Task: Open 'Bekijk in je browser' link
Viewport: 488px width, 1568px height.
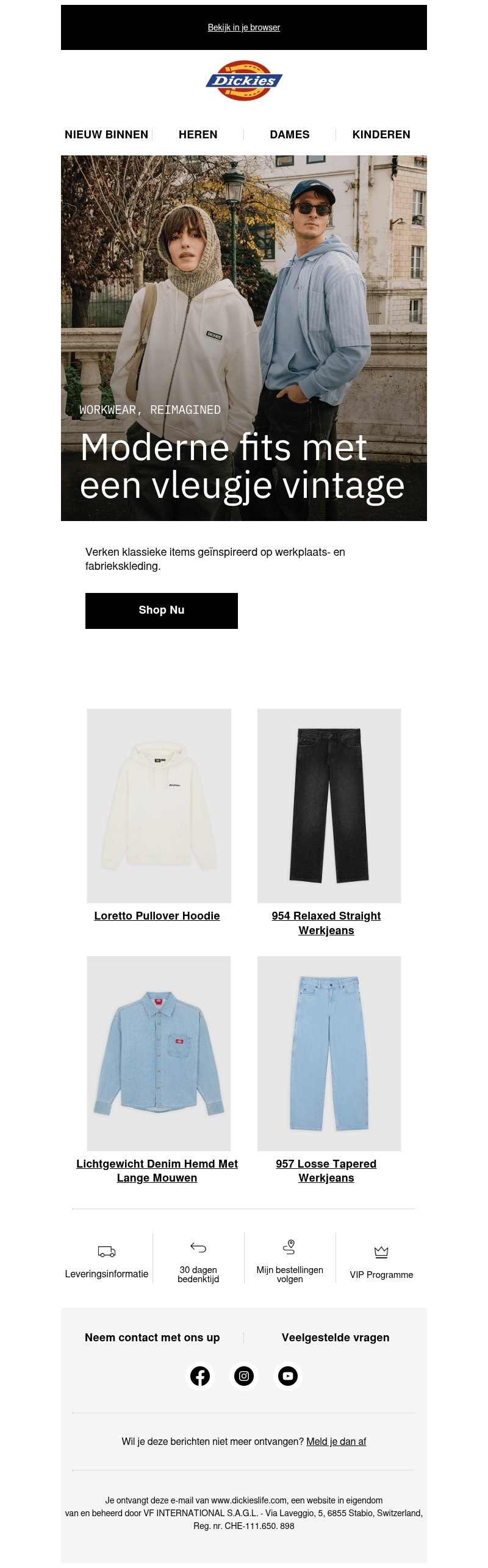Action: 244,27
